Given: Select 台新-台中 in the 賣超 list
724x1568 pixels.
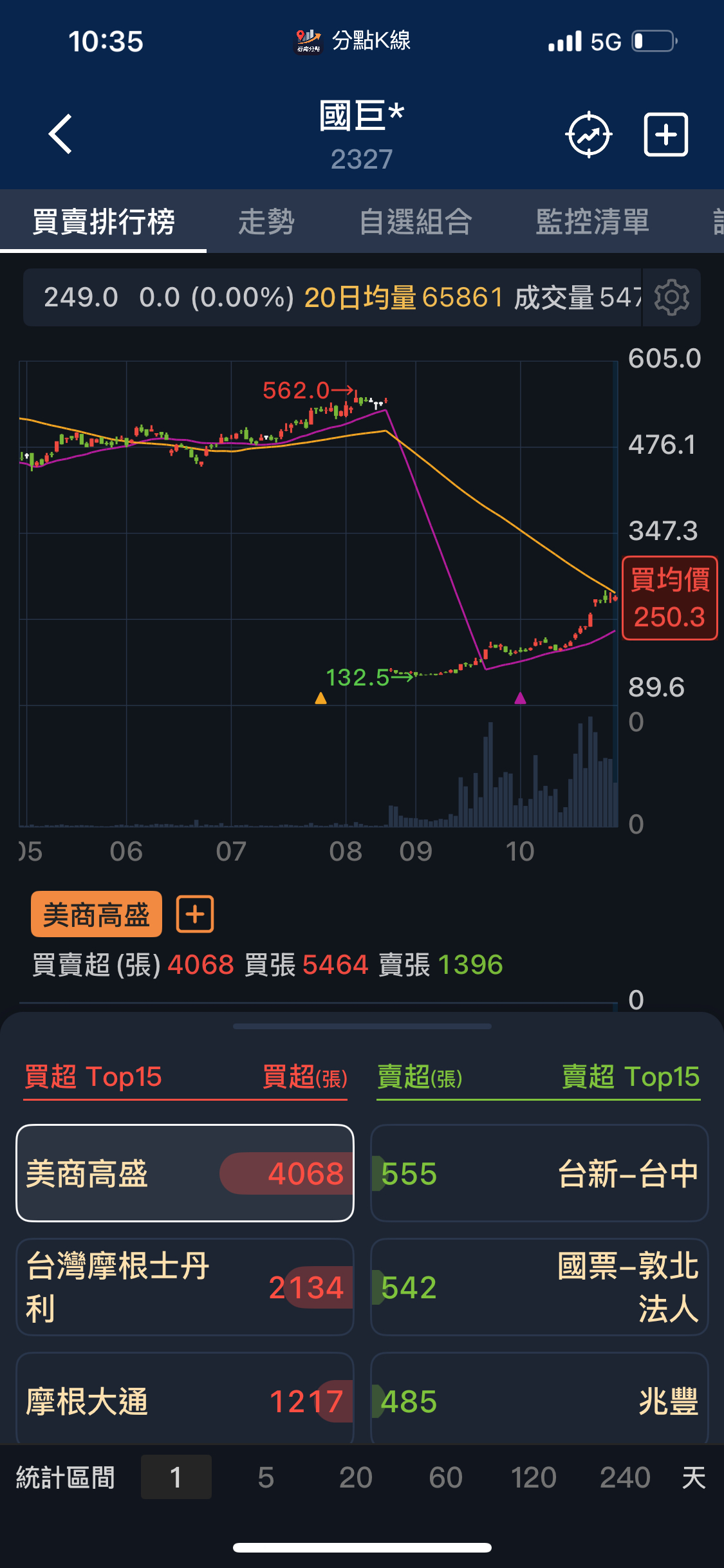Looking at the screenshot, I should click(x=539, y=1173).
